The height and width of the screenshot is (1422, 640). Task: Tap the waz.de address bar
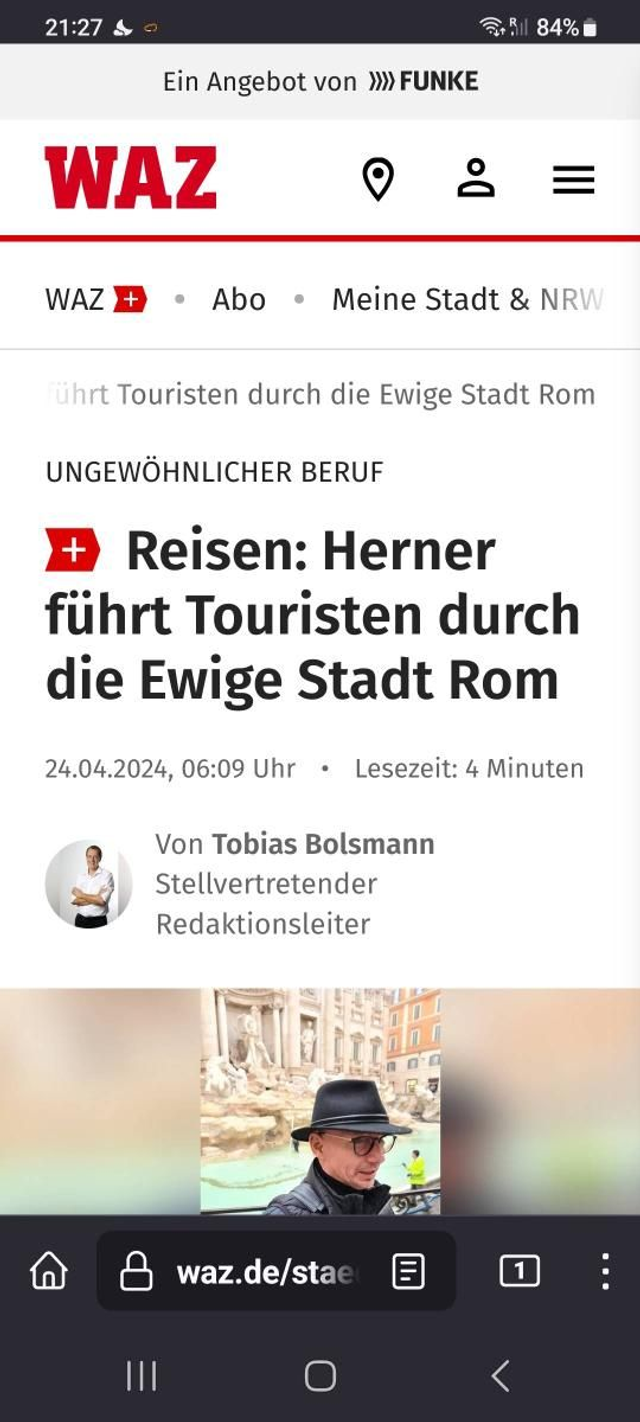[x=262, y=1272]
